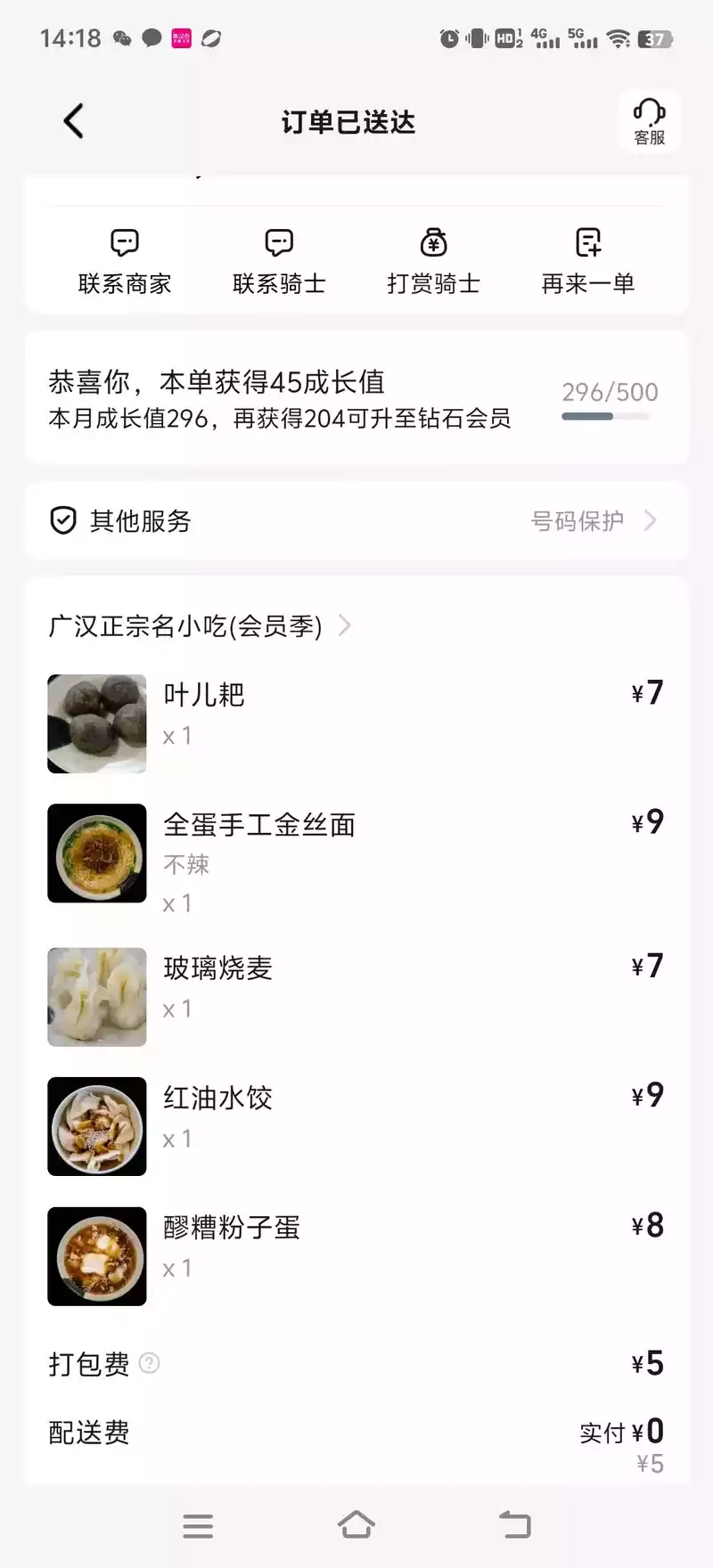Show the 打包费 help info icon
This screenshot has width=713, height=1568.
(x=150, y=1363)
